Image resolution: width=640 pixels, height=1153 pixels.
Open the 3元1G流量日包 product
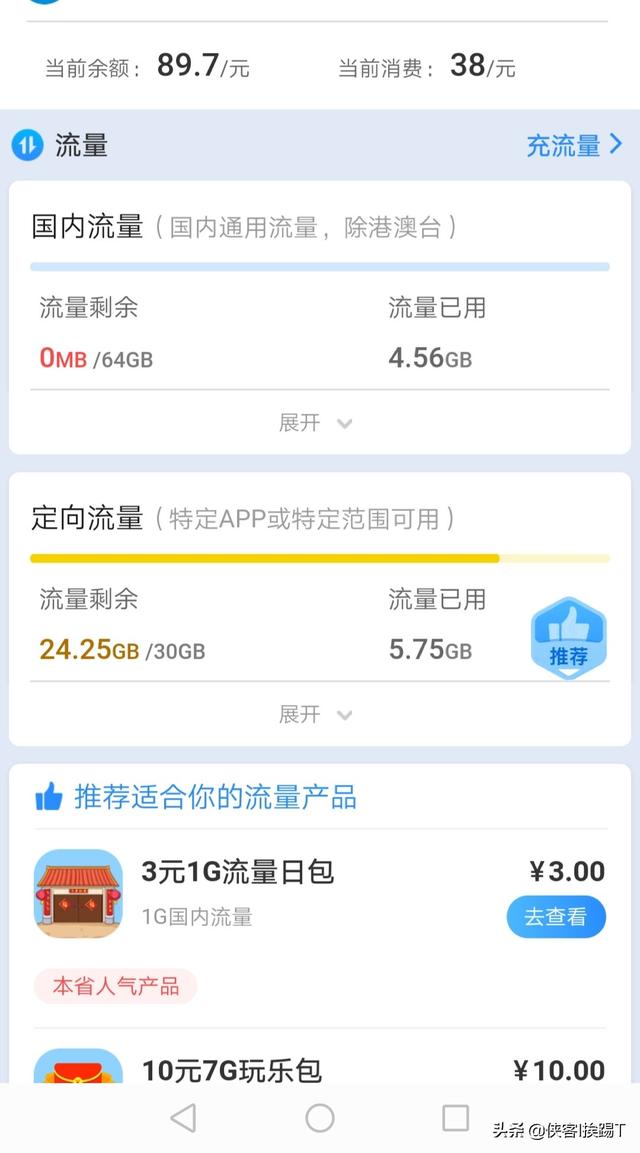point(237,872)
